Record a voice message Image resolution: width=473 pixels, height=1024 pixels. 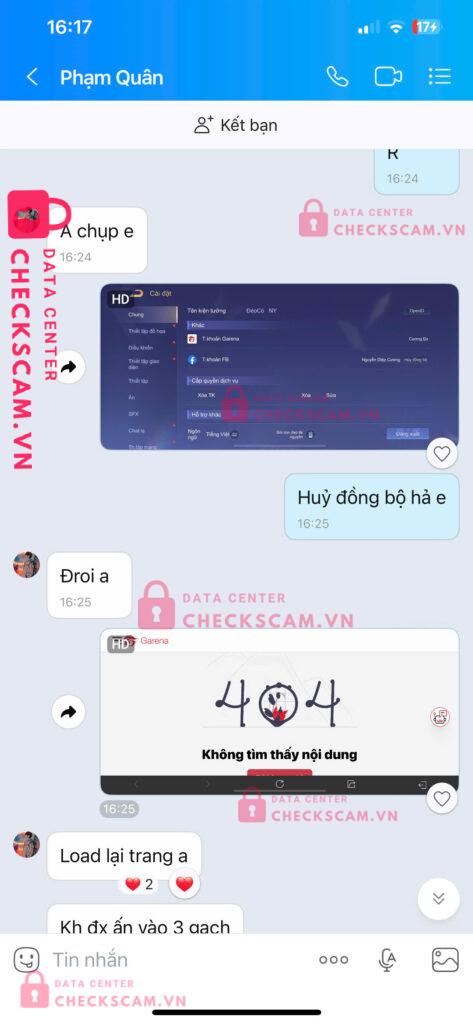coord(387,959)
